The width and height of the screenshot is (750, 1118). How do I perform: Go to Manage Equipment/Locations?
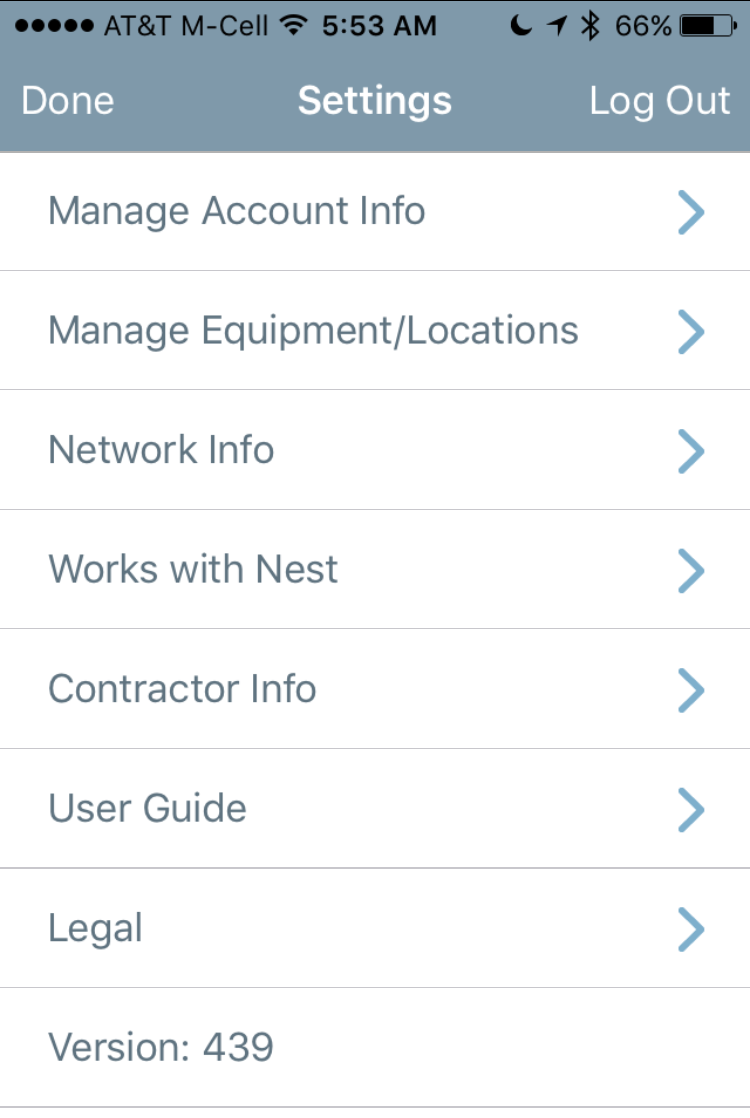coord(375,330)
